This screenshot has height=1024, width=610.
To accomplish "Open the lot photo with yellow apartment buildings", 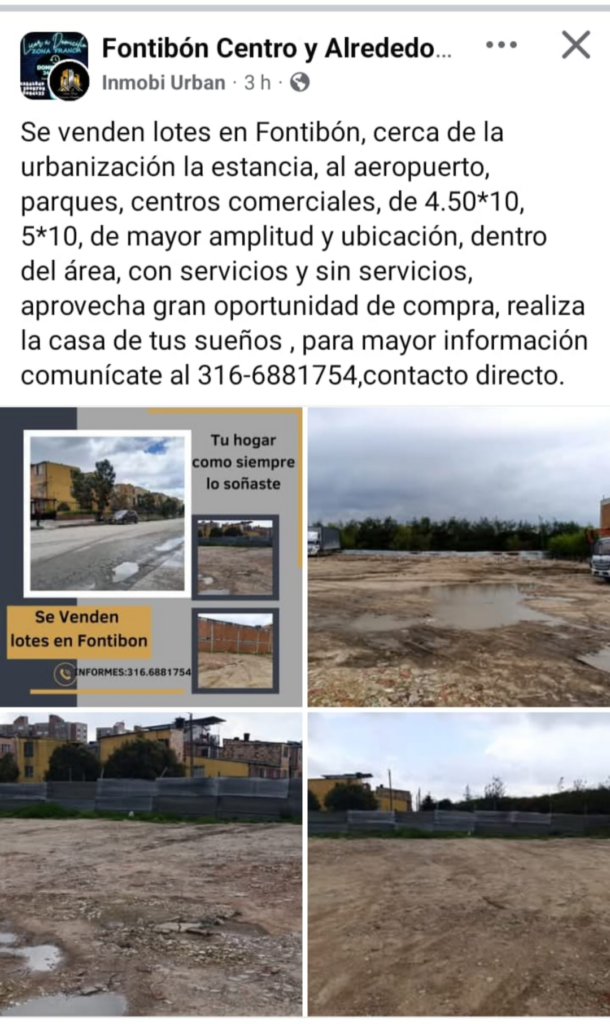I will click(x=151, y=863).
